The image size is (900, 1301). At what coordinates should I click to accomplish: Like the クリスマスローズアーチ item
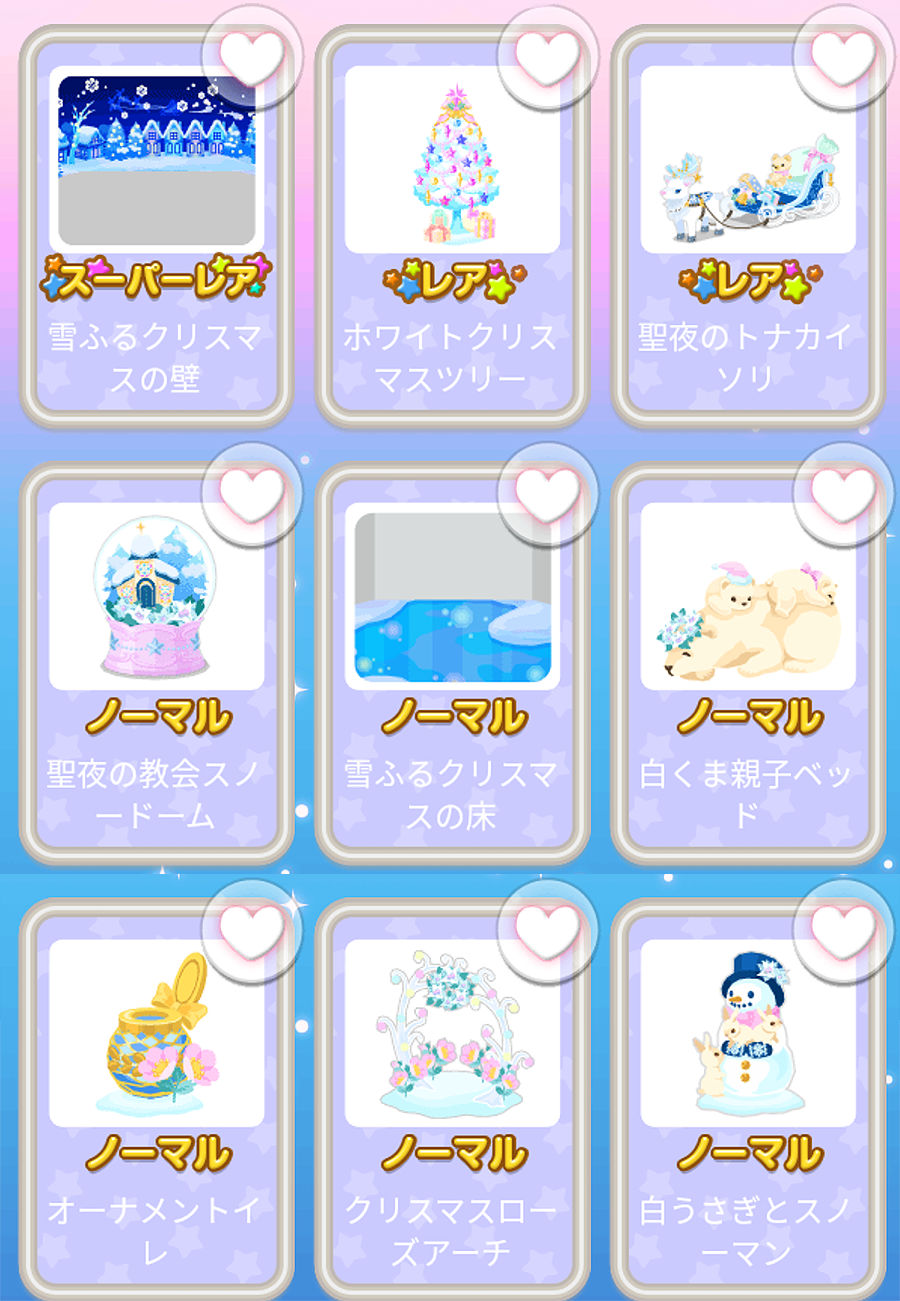[x=547, y=928]
